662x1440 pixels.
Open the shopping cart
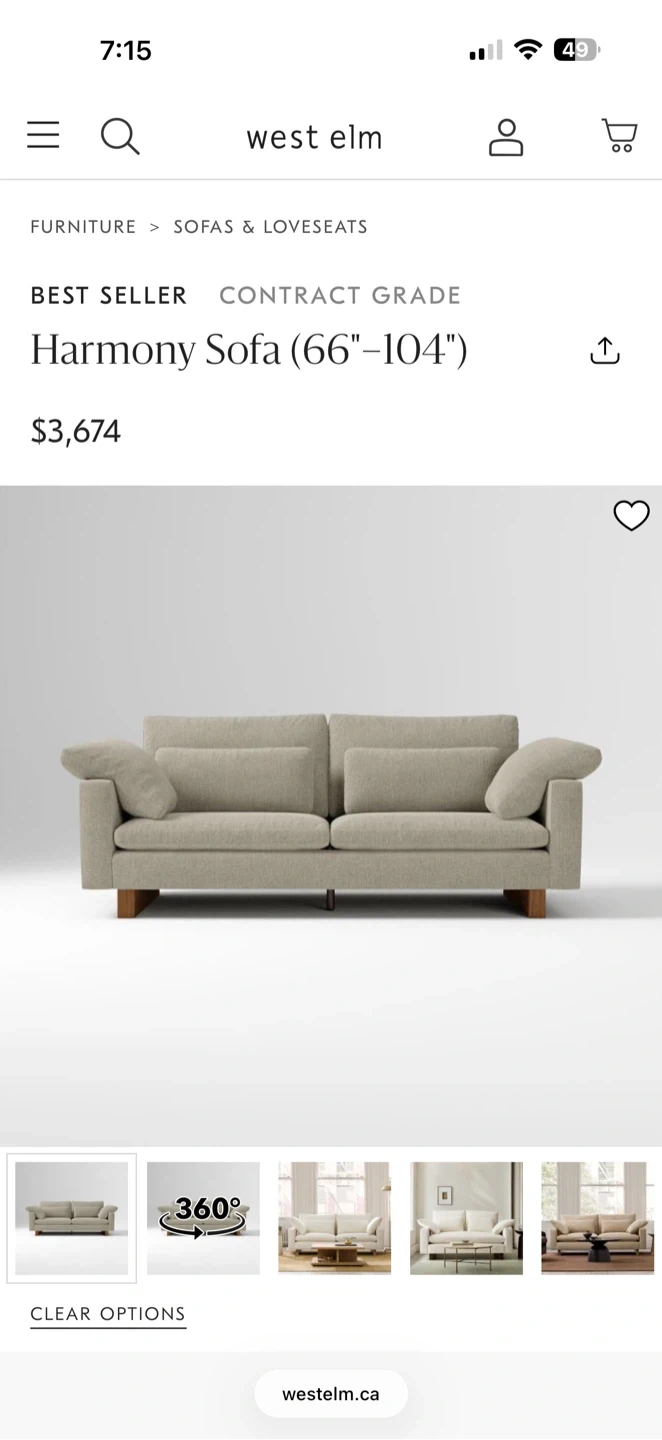(619, 136)
